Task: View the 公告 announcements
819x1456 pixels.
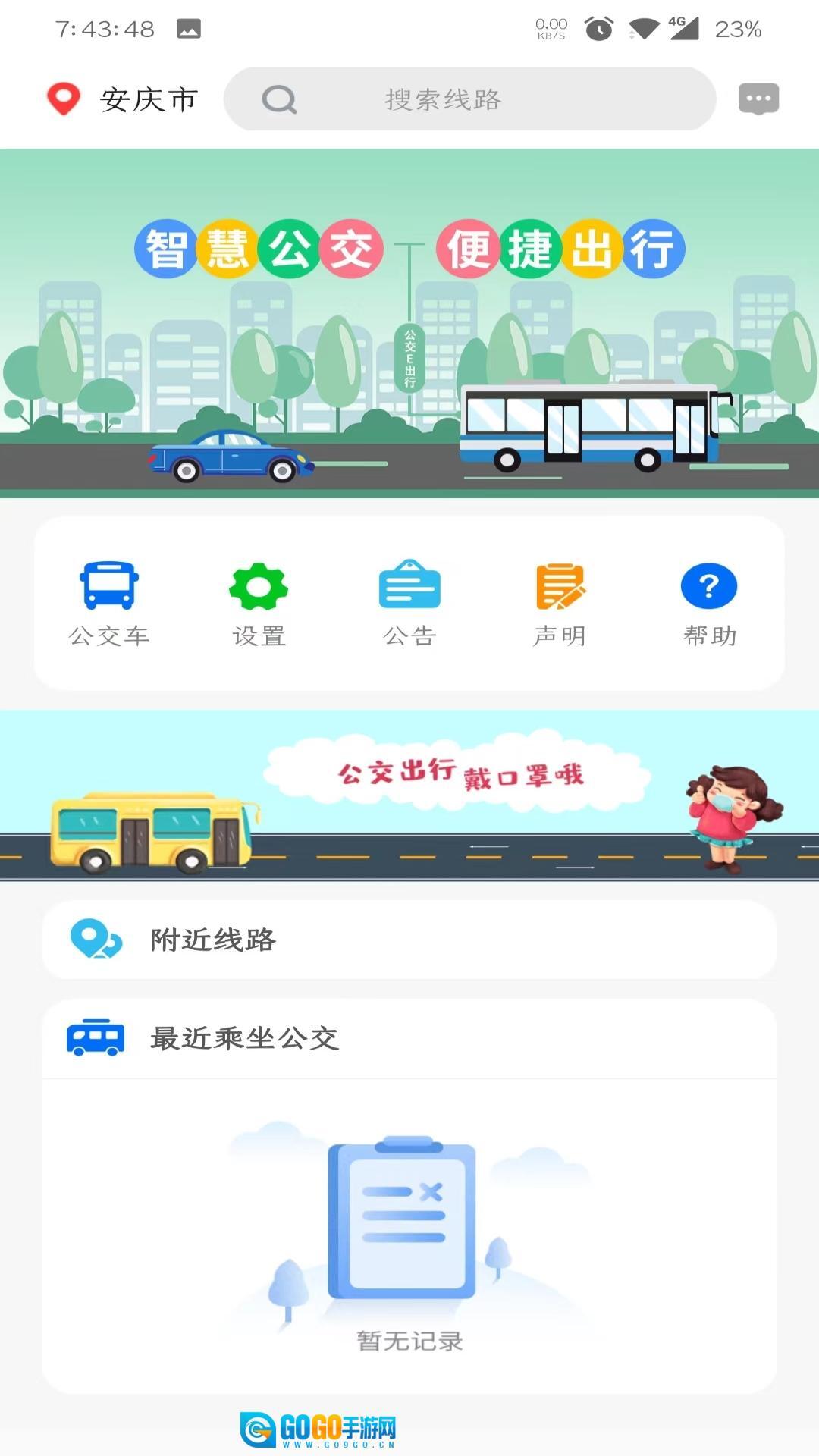Action: pos(409,603)
